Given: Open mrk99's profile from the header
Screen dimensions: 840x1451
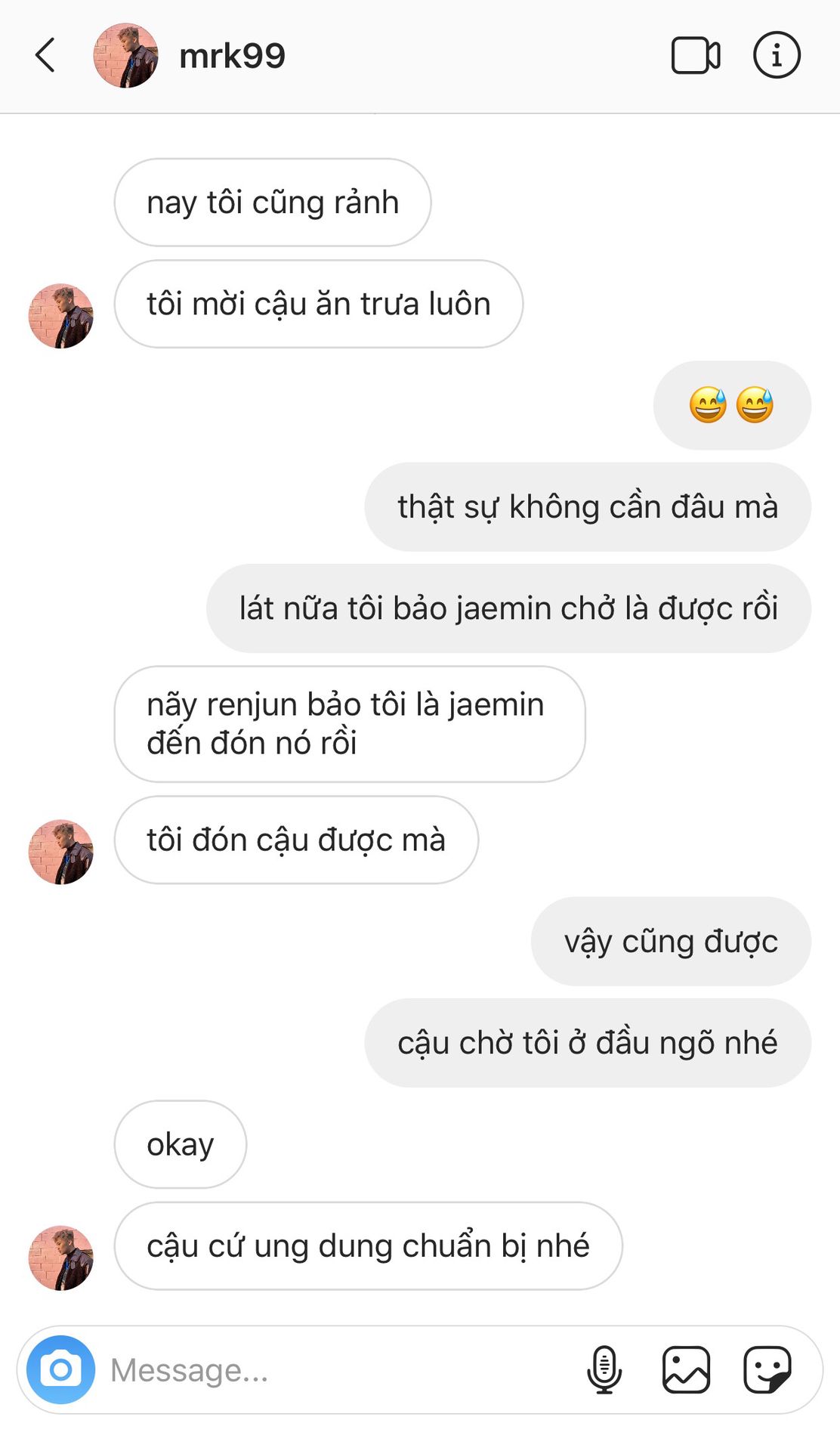Looking at the screenshot, I should [231, 55].
